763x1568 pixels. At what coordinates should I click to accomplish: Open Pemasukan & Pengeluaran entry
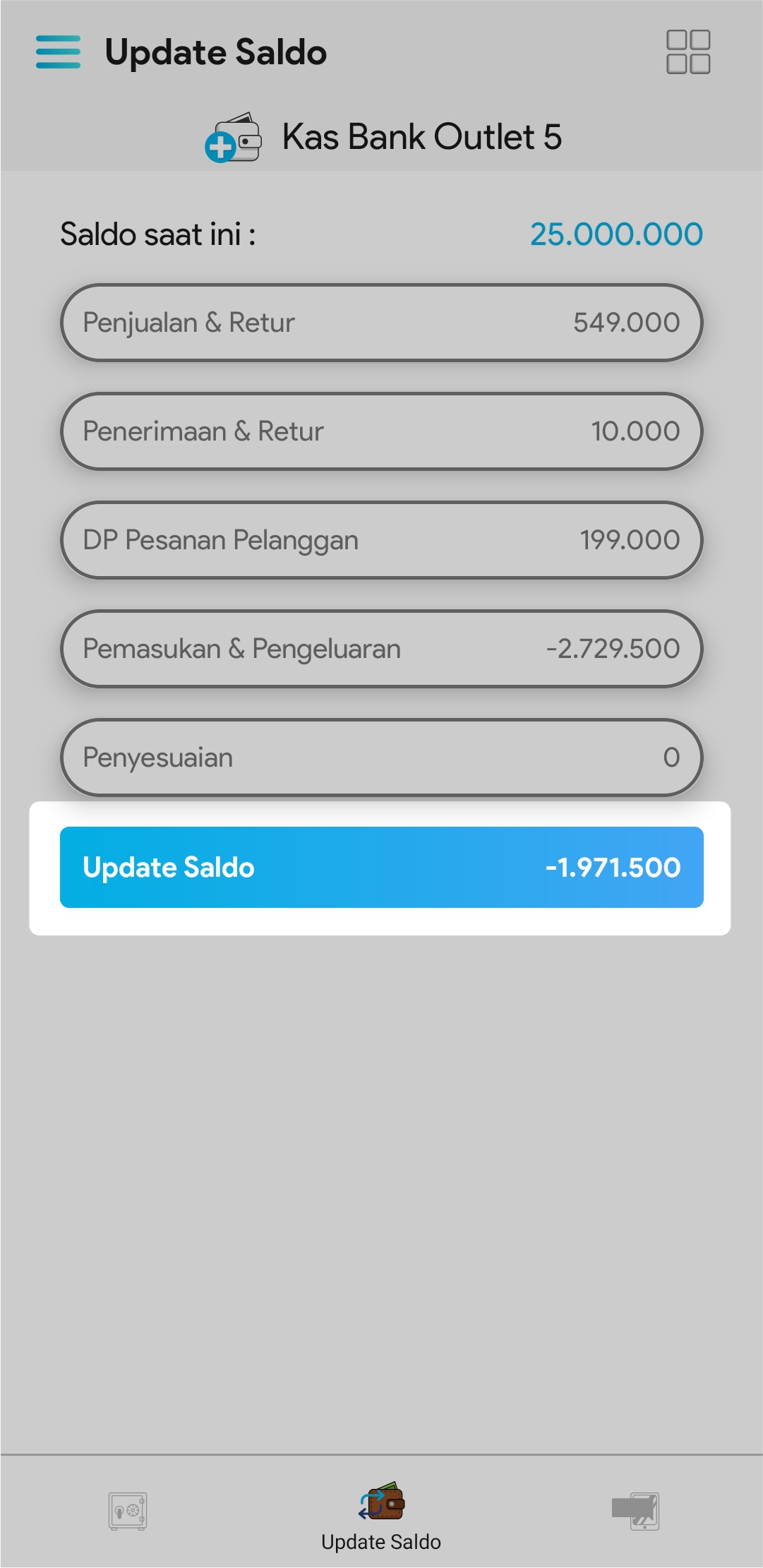[381, 649]
